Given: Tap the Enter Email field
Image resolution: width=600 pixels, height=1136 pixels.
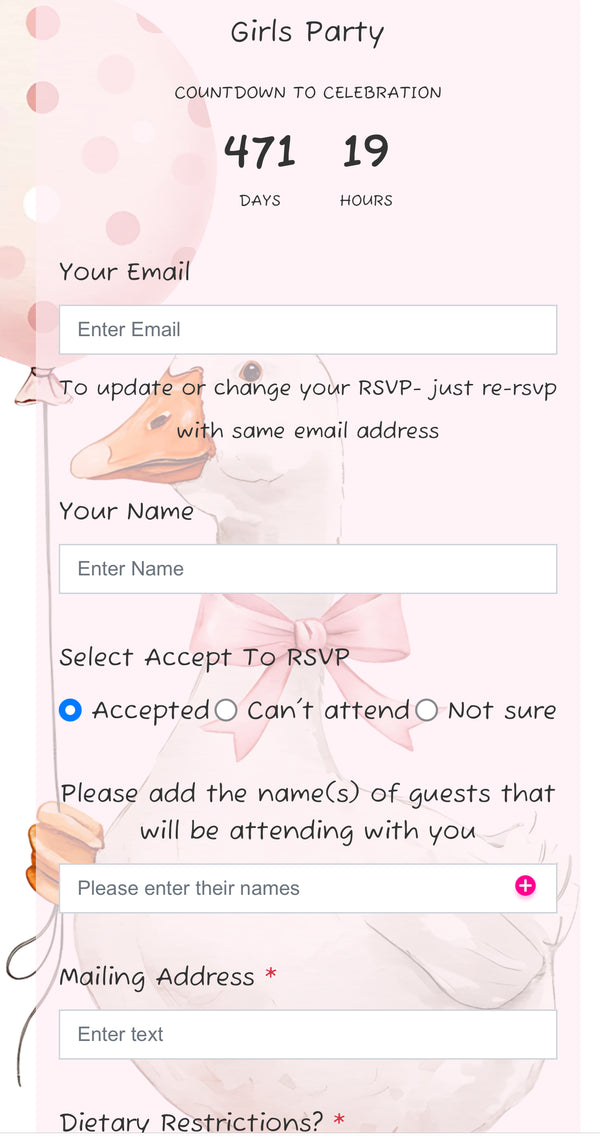Looking at the screenshot, I should 307,330.
